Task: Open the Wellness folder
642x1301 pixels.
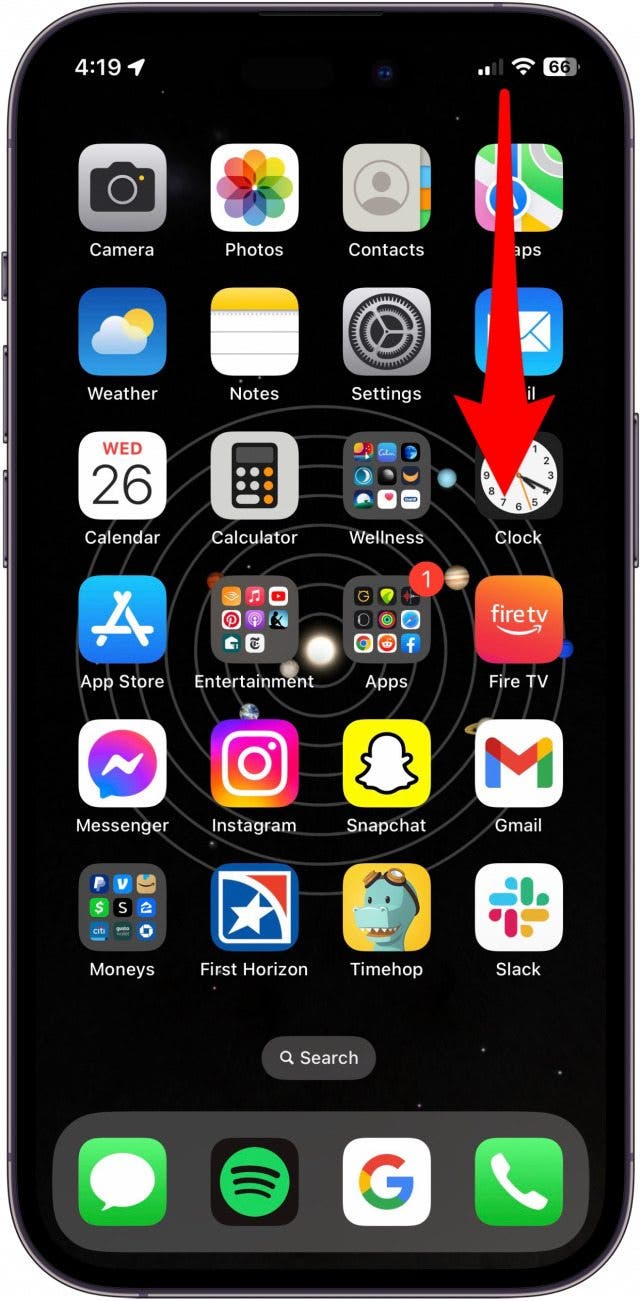Action: 386,476
